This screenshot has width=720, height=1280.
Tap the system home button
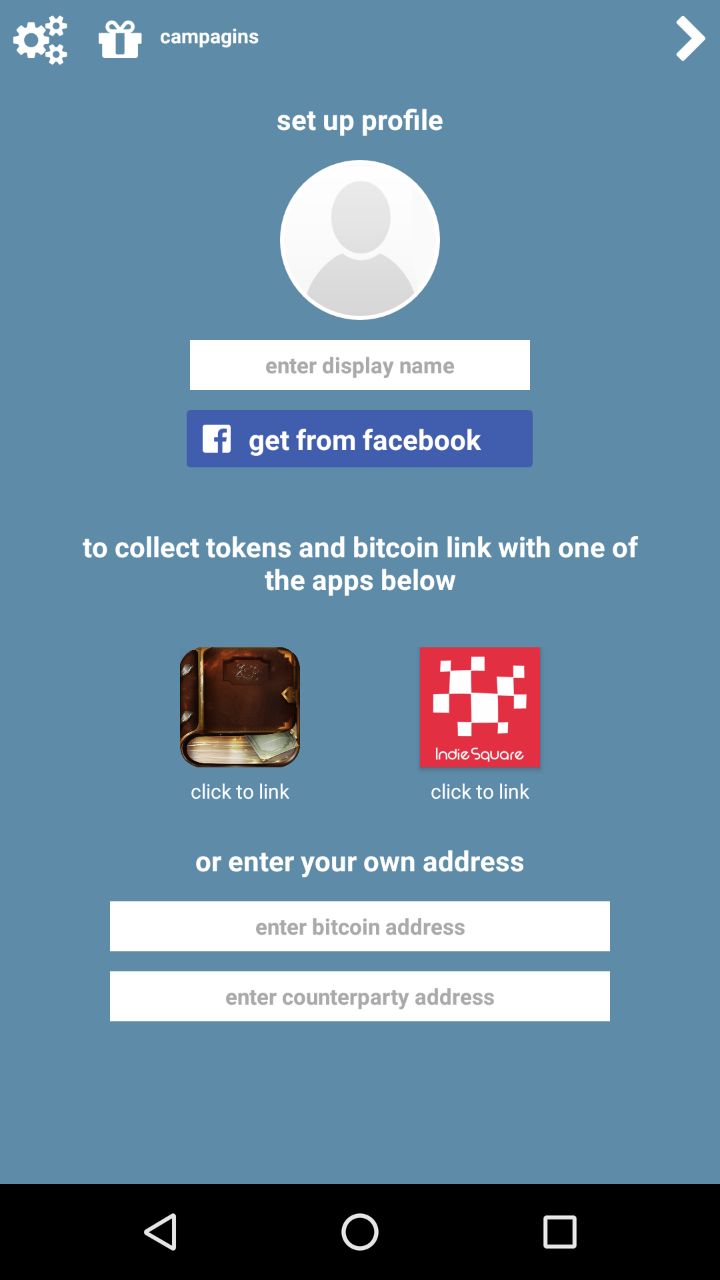coord(360,1232)
